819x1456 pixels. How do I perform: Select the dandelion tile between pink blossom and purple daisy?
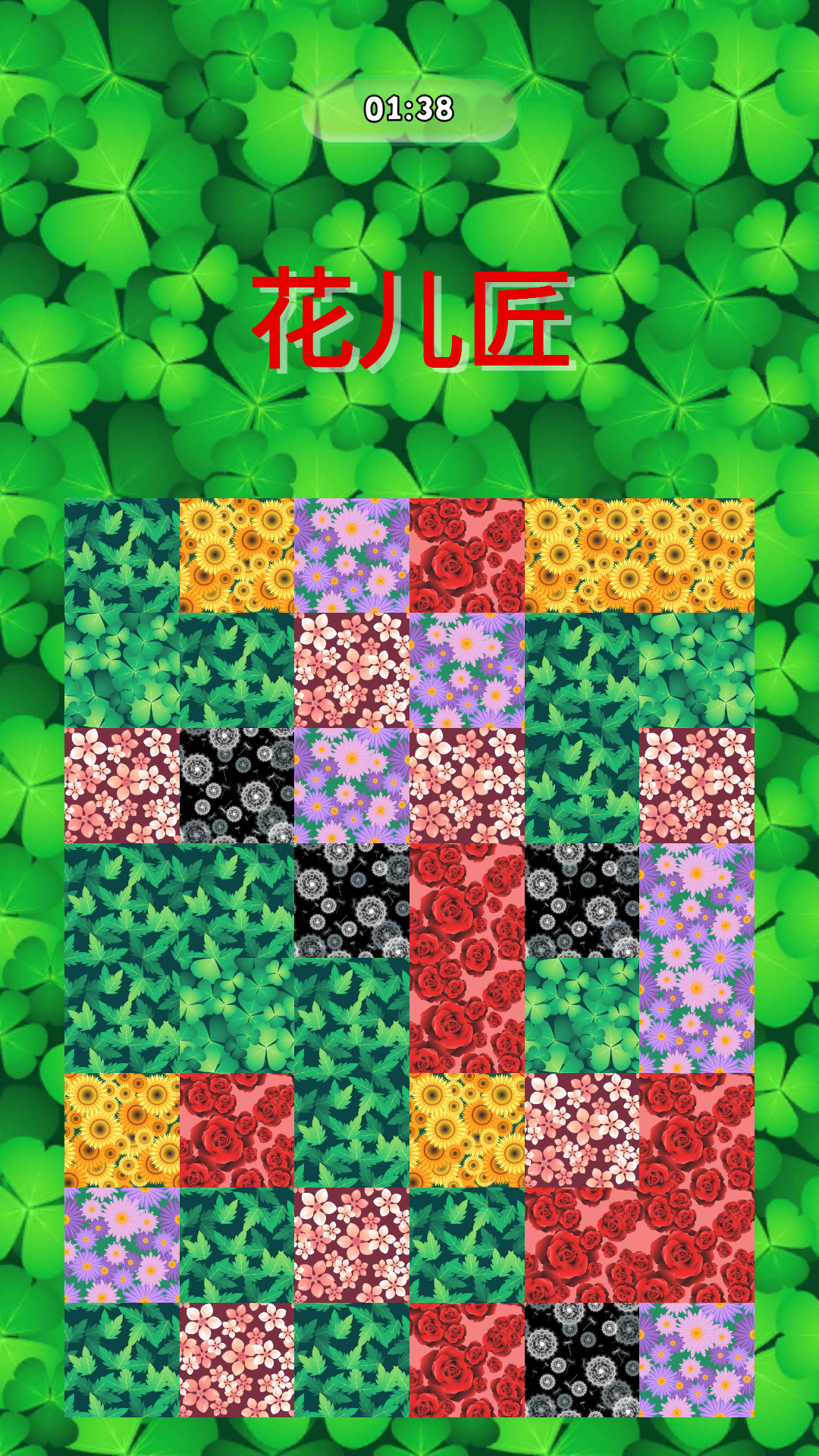pyautogui.click(x=237, y=786)
